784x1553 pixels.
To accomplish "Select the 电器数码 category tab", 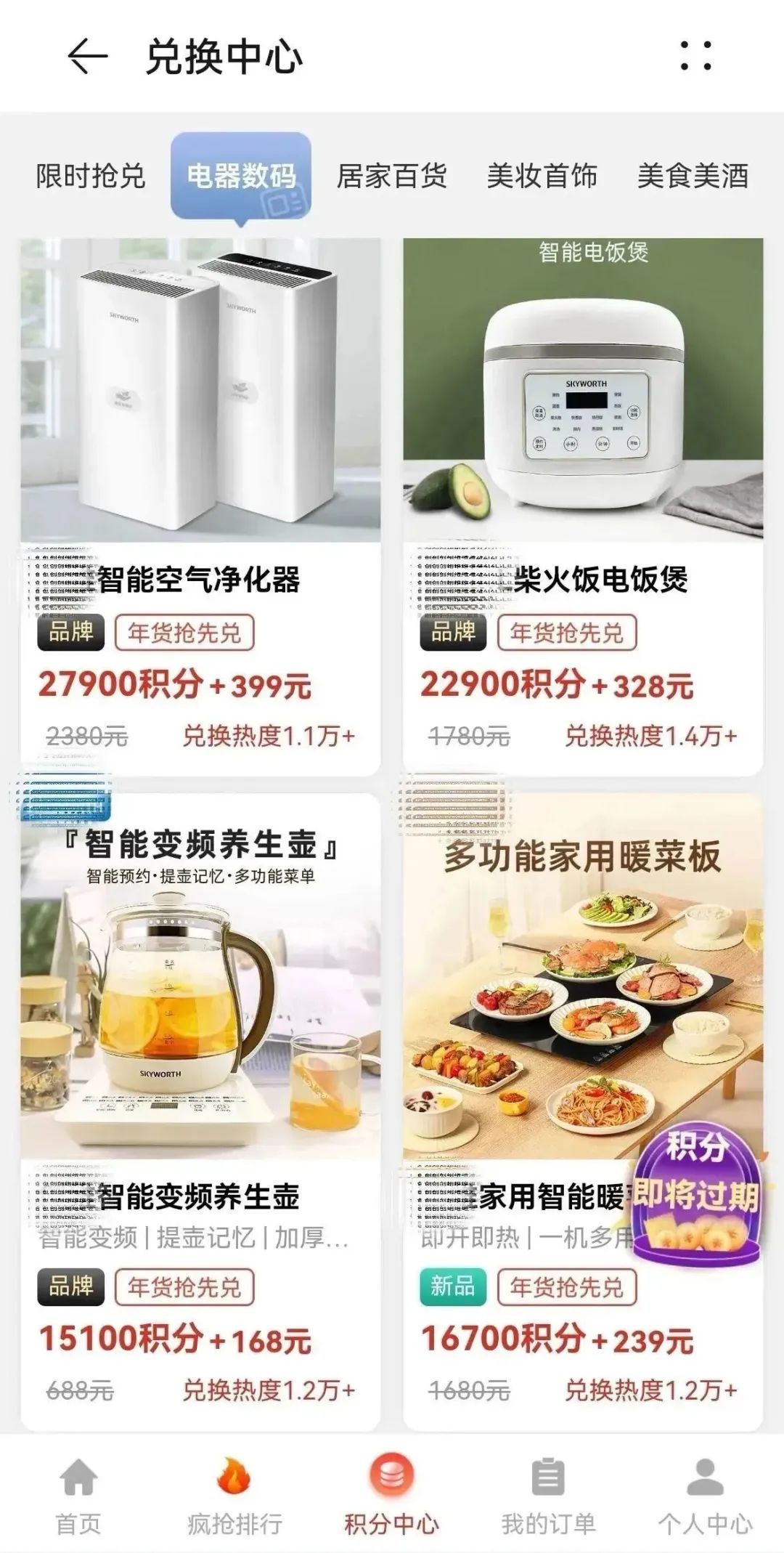I will (241, 177).
